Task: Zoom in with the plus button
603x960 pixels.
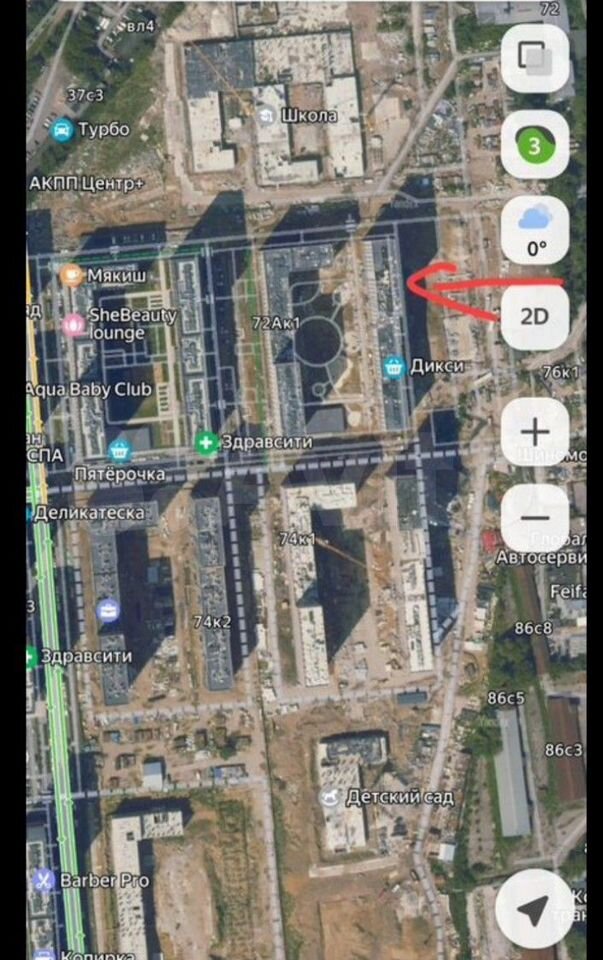Action: coord(535,432)
